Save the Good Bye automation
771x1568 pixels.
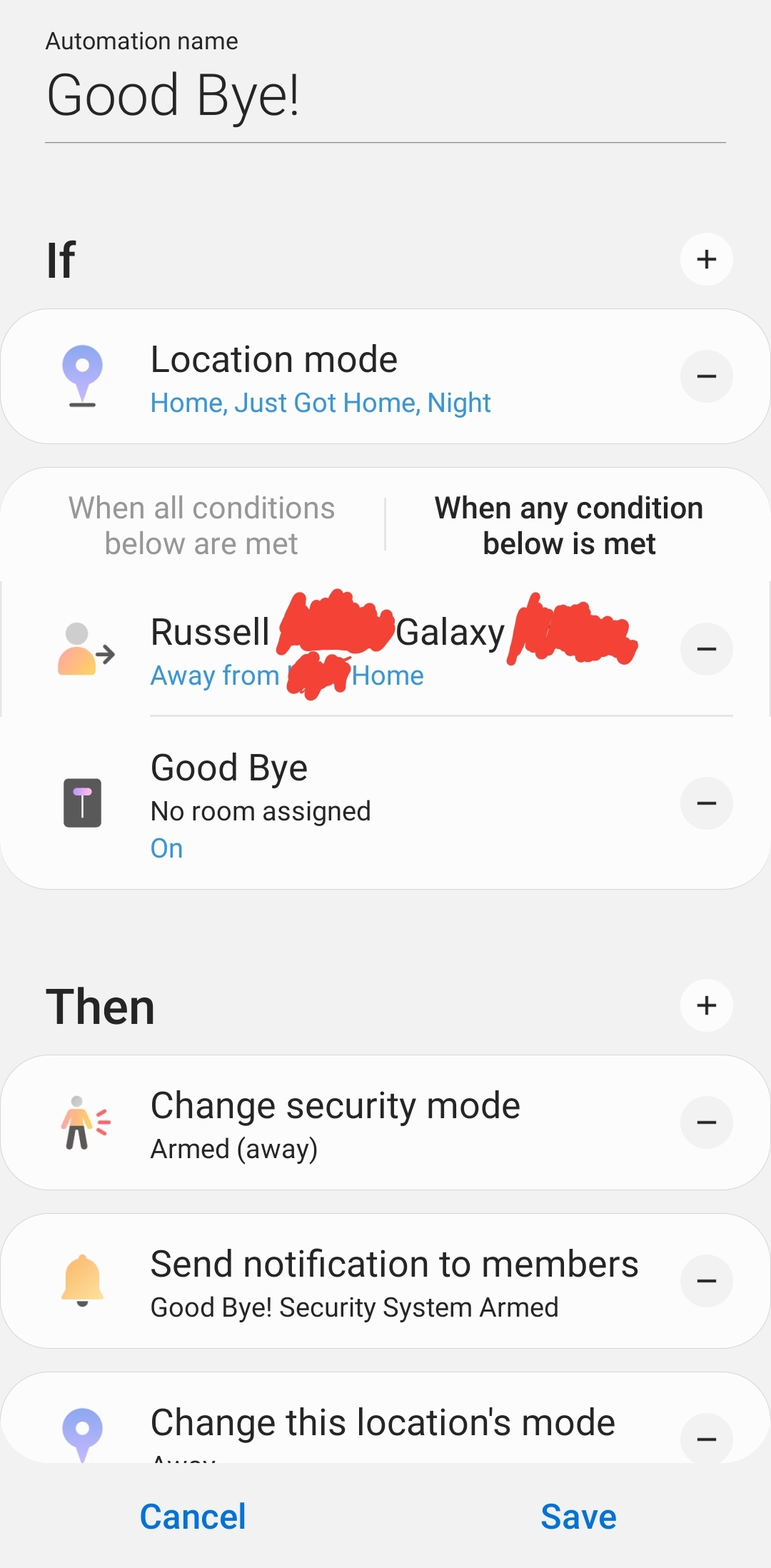(578, 1517)
